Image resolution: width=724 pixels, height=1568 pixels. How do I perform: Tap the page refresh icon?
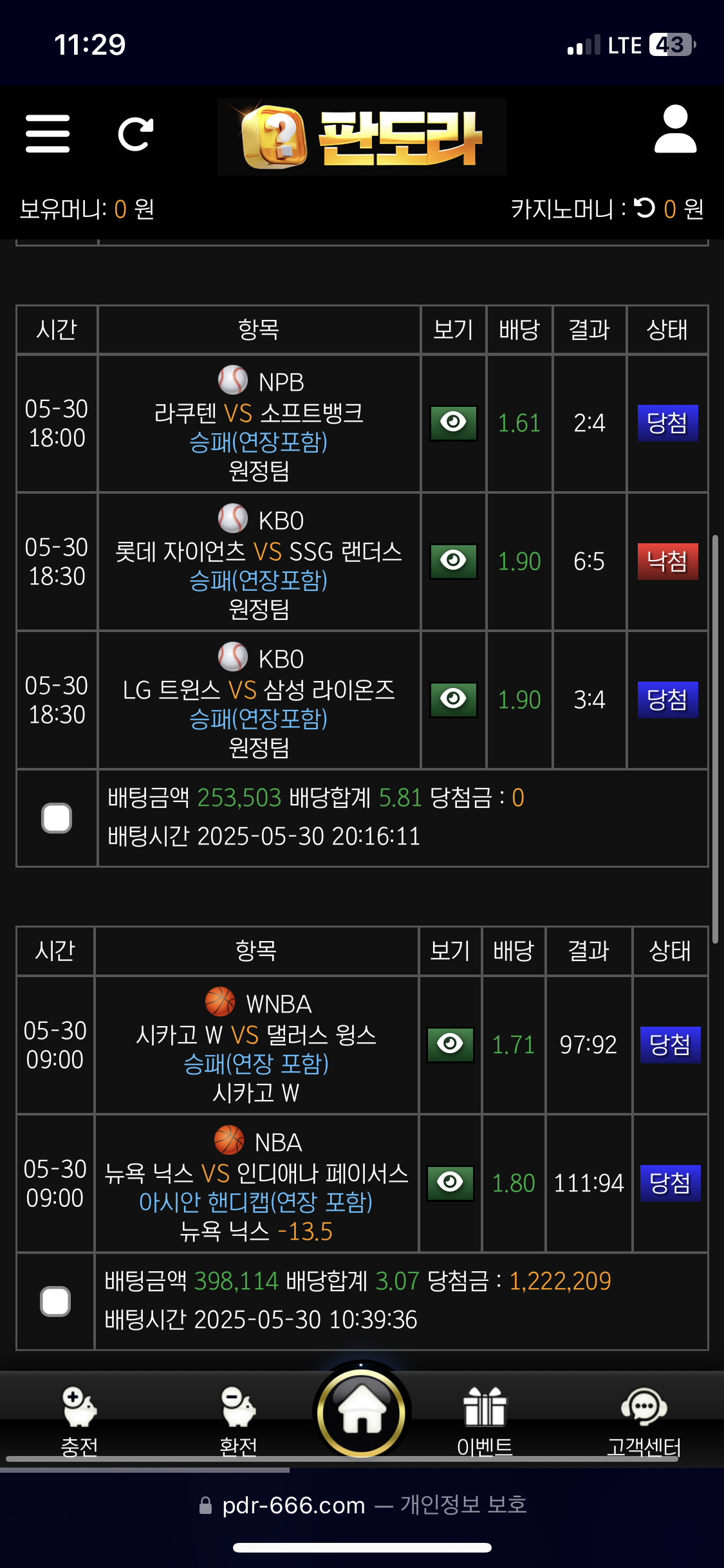pos(135,134)
